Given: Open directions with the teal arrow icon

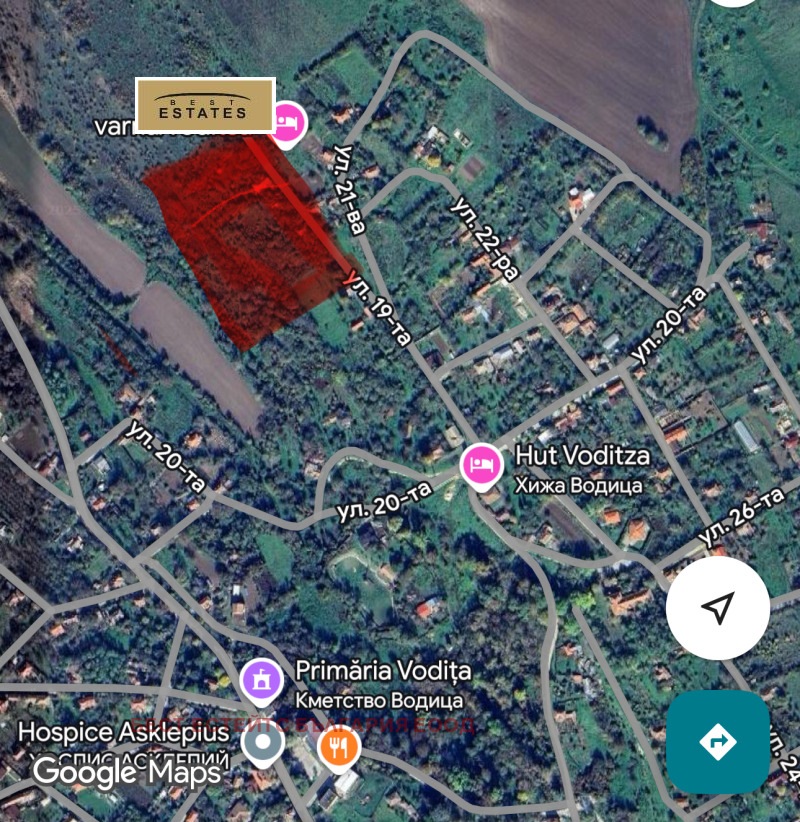Looking at the screenshot, I should point(717,743).
